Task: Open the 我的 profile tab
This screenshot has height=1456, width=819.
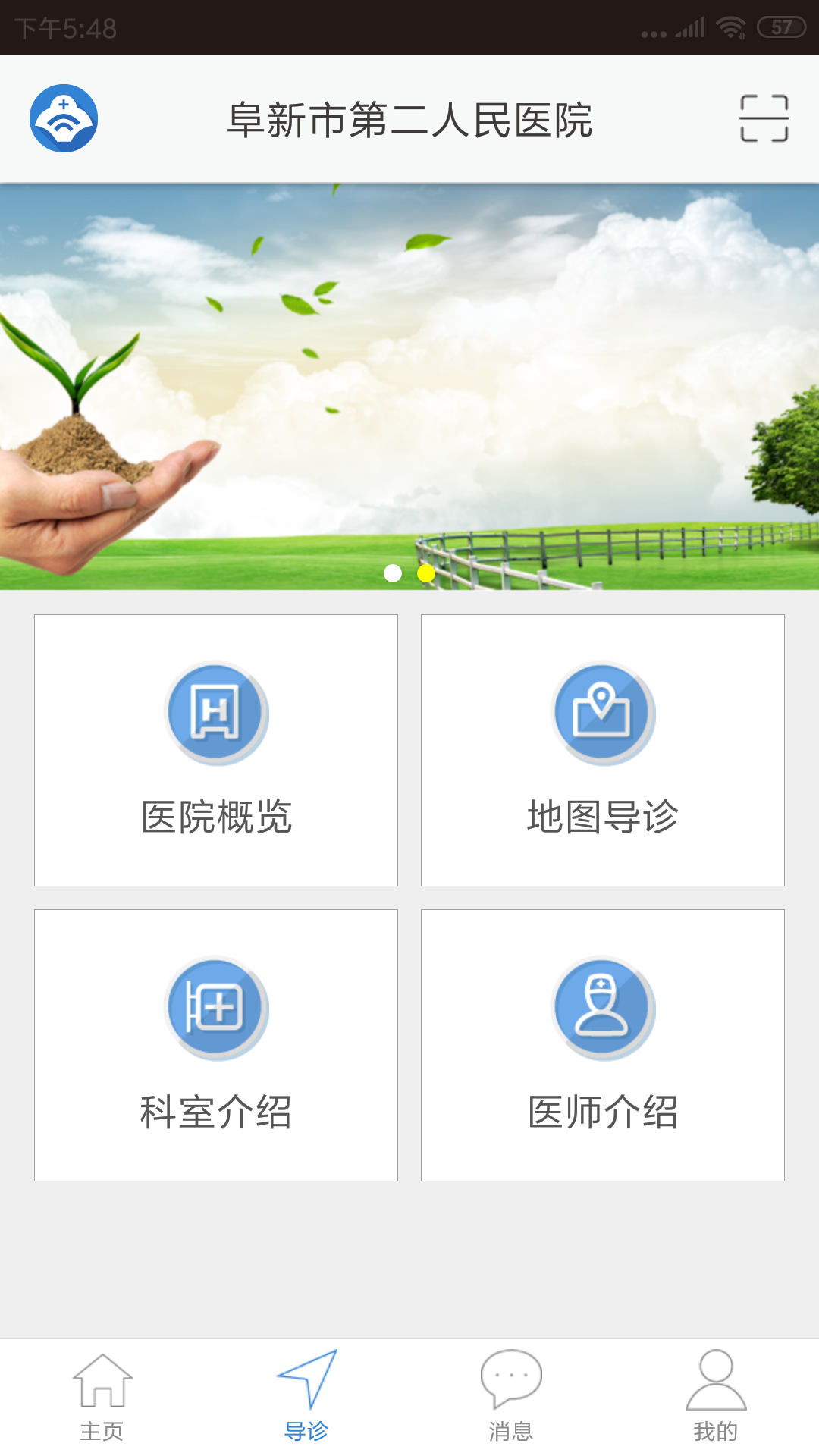Action: tap(716, 1397)
